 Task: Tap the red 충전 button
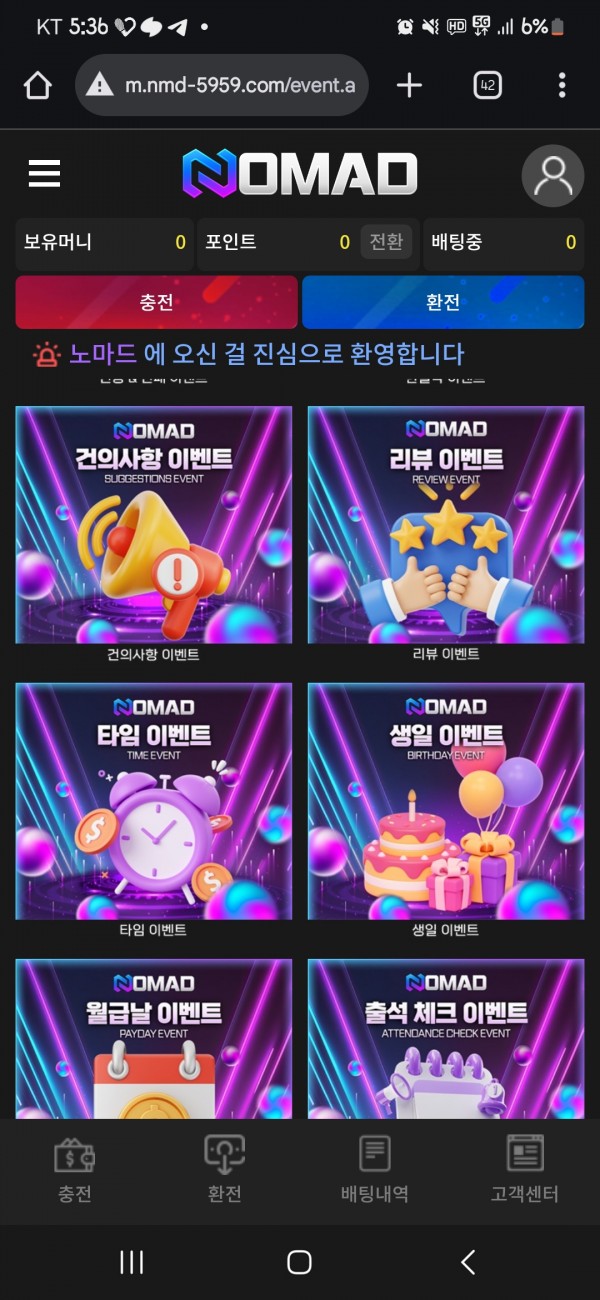157,302
